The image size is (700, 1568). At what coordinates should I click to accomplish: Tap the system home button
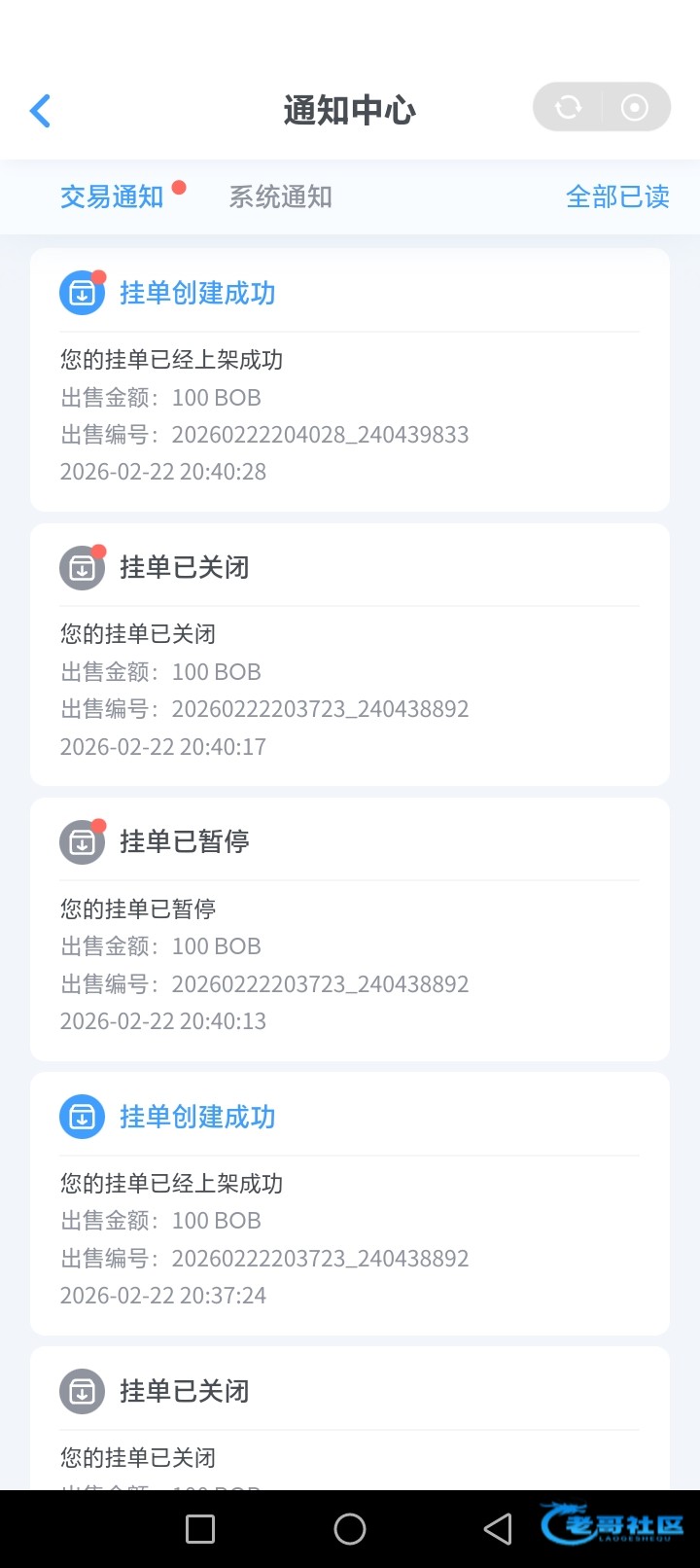[x=350, y=1529]
